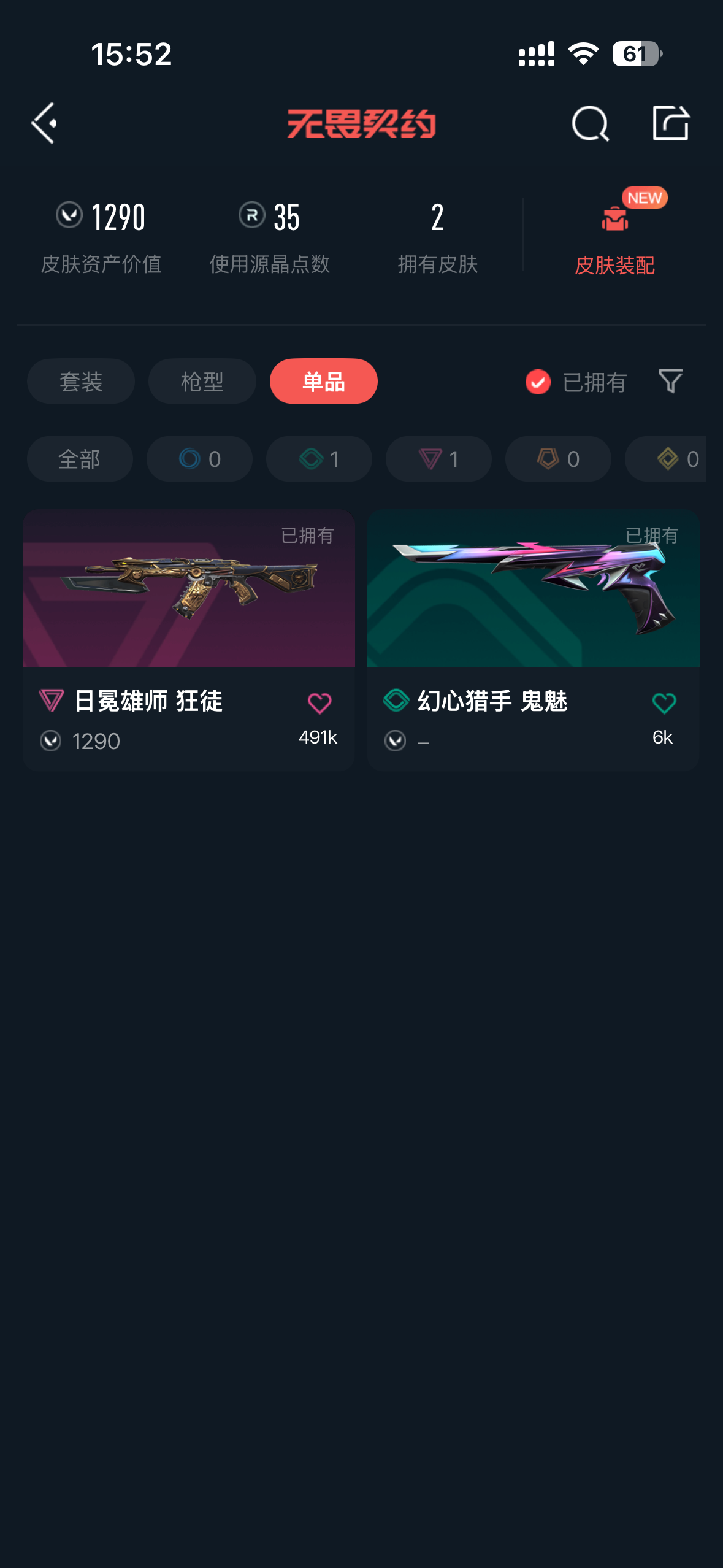
Task: Open the search icon
Action: click(x=590, y=123)
